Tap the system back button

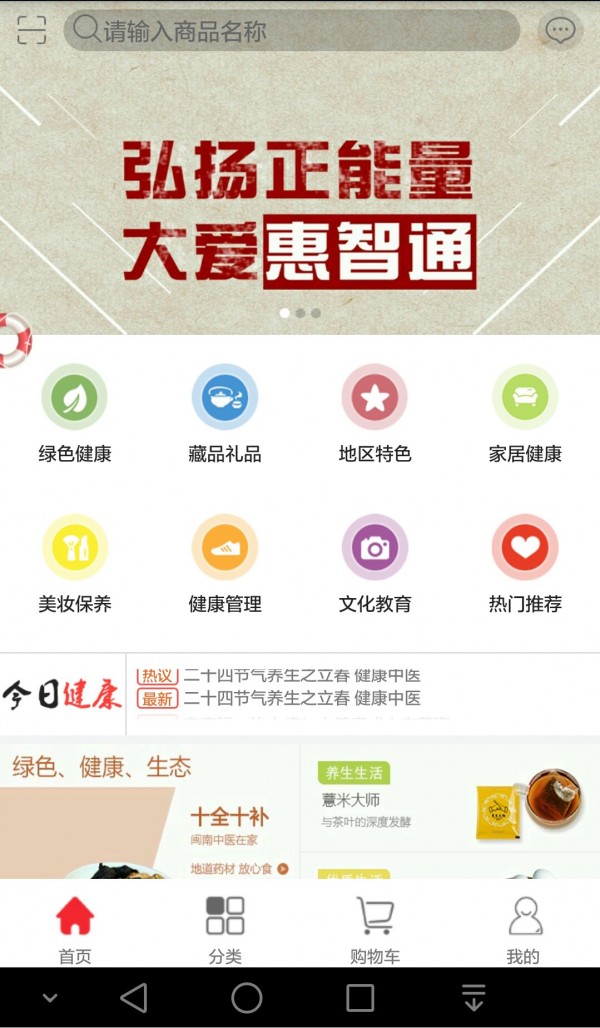133,998
